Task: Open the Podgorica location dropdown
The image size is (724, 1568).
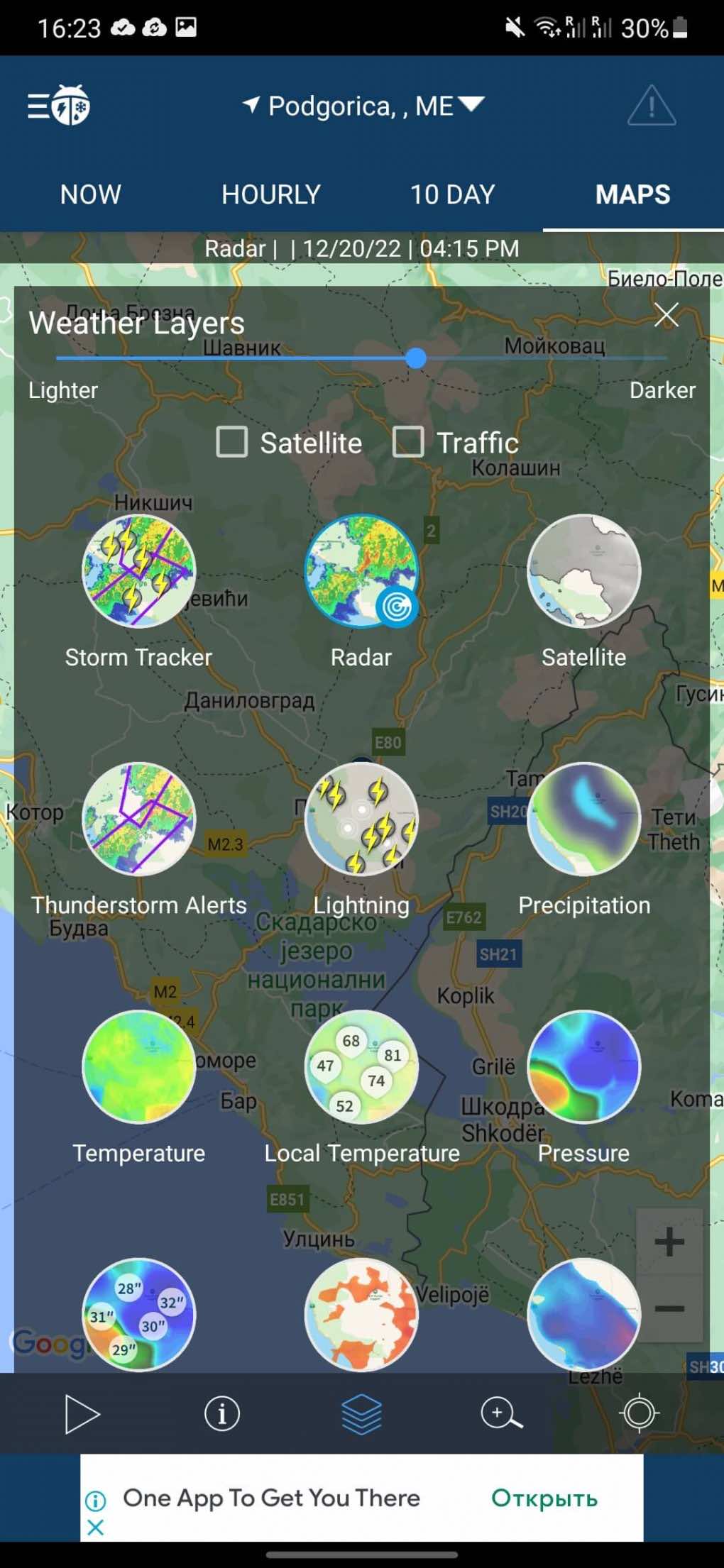Action: (x=363, y=106)
